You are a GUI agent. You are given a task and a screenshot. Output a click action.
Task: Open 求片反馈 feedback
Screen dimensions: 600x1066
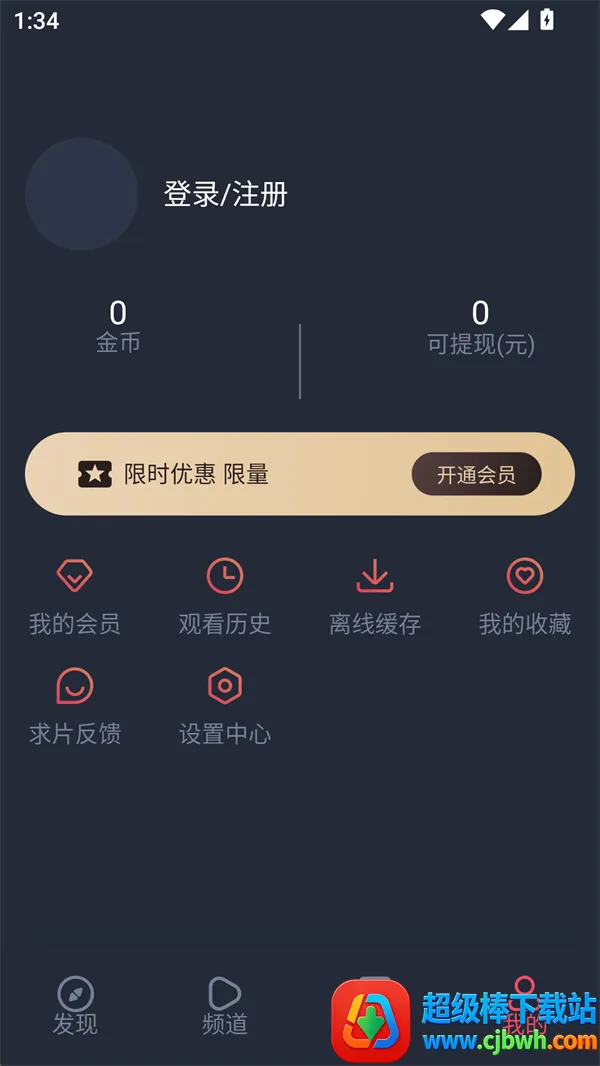pos(75,707)
